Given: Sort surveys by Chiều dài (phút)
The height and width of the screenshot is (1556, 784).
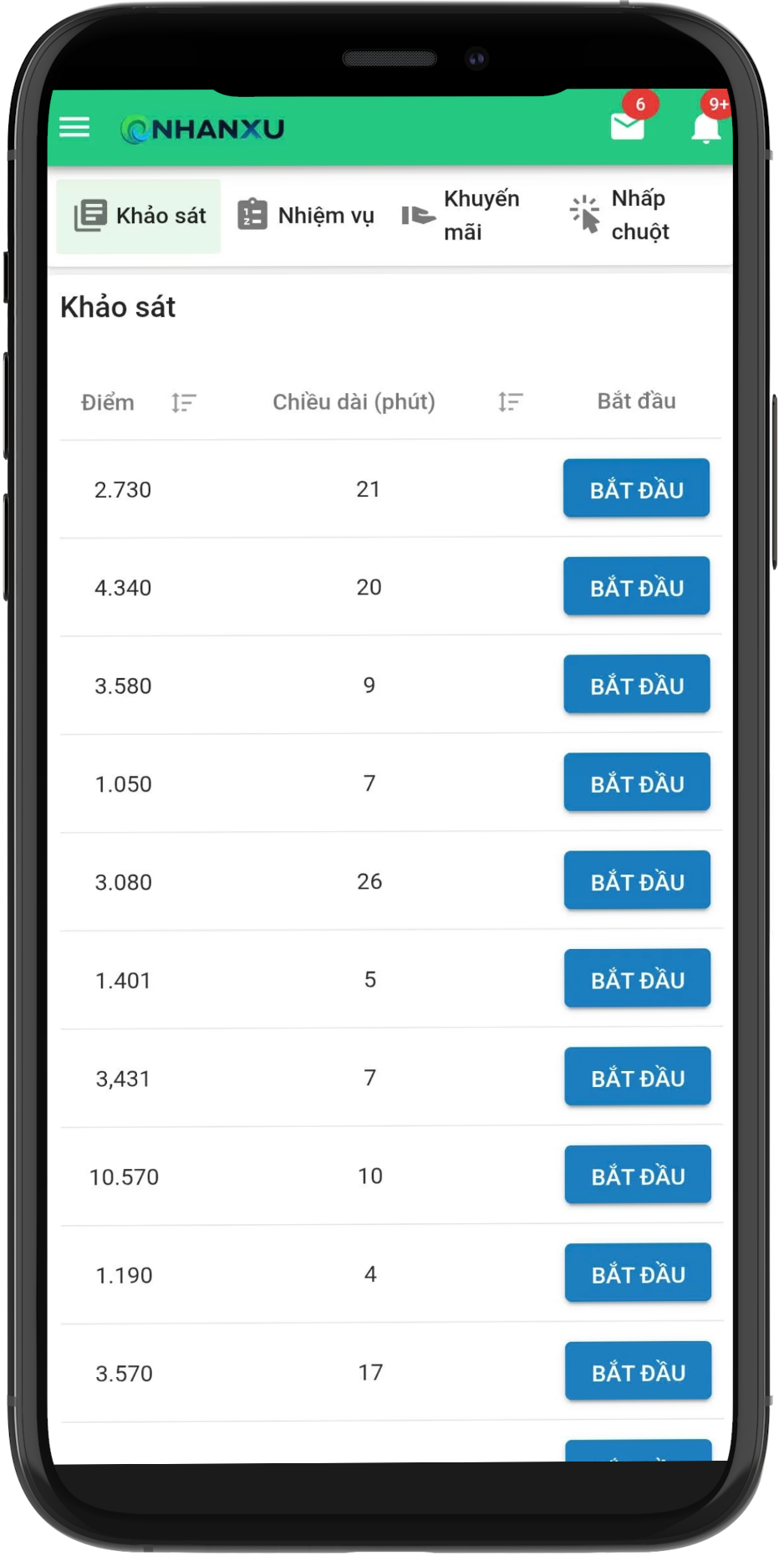Looking at the screenshot, I should pos(510,402).
